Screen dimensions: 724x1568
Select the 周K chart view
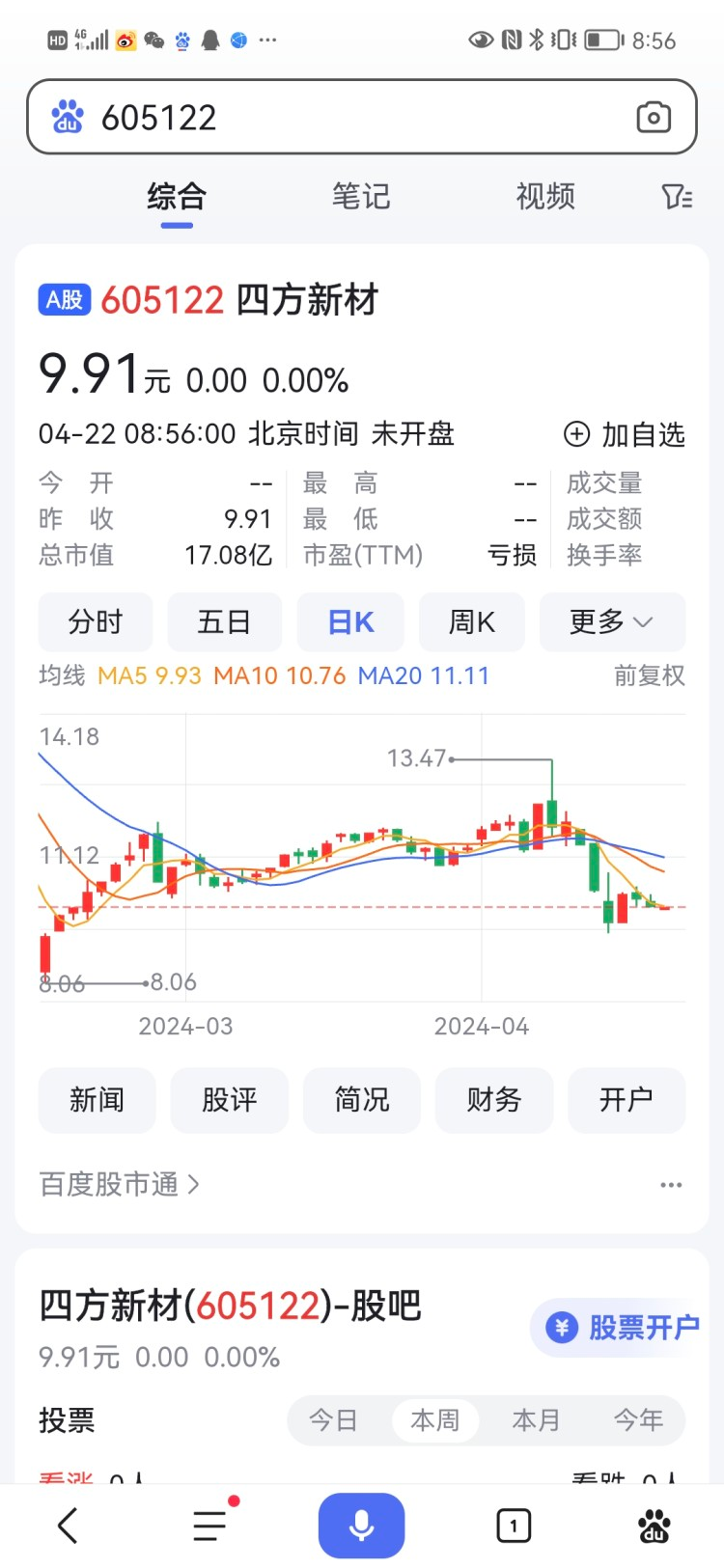[472, 622]
